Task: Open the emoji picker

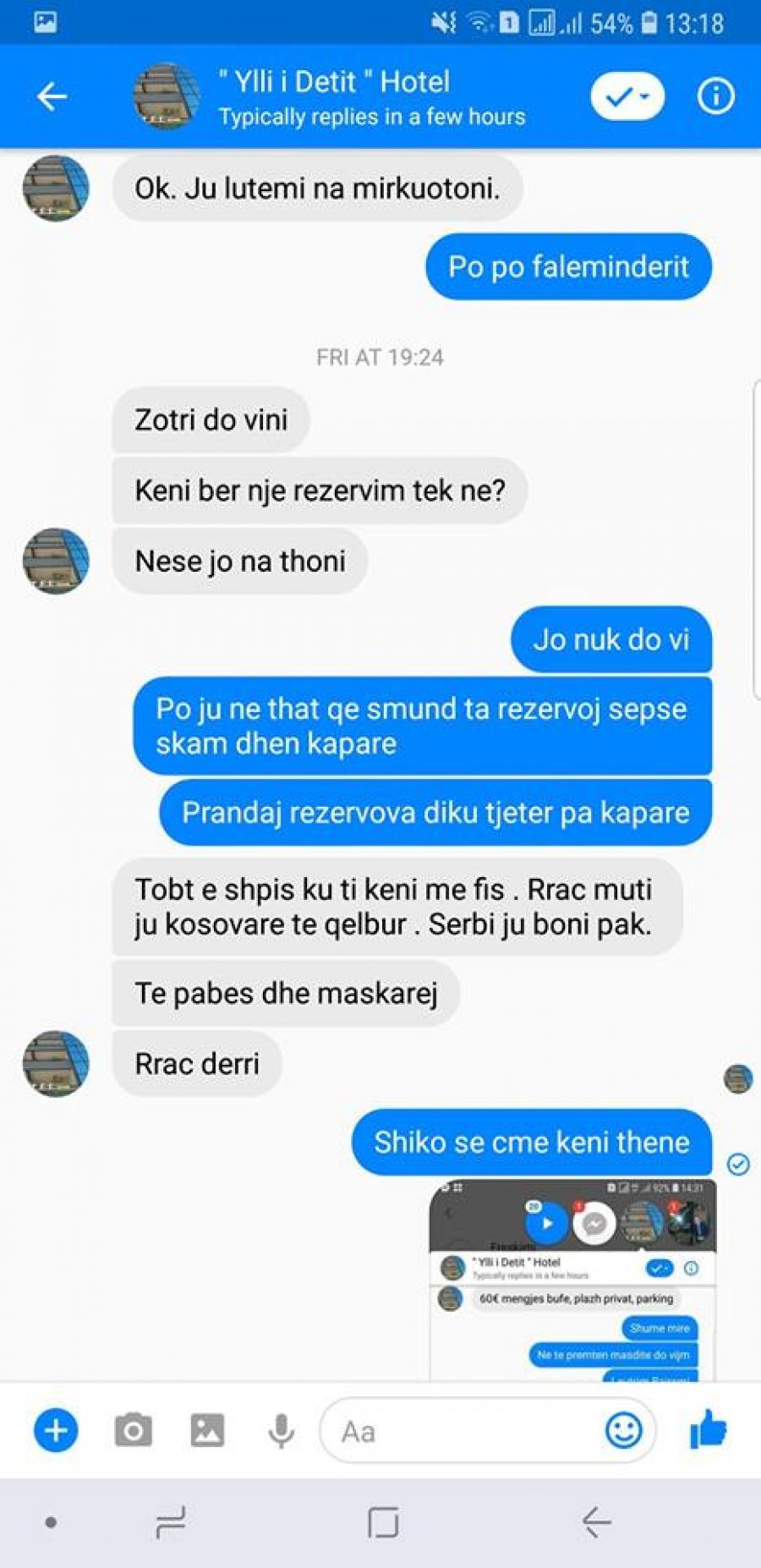Action: tap(624, 1431)
